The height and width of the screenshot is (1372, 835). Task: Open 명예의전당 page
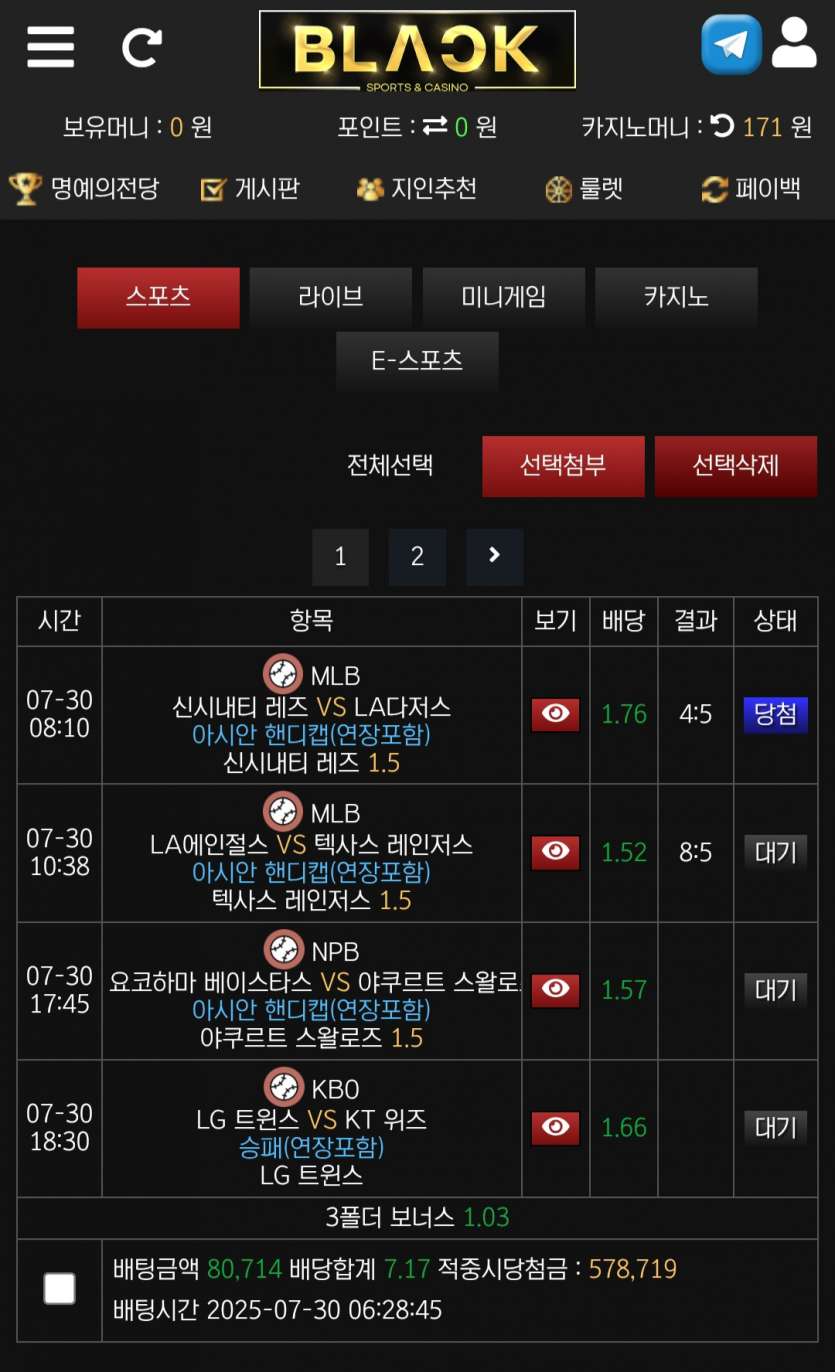pos(85,188)
